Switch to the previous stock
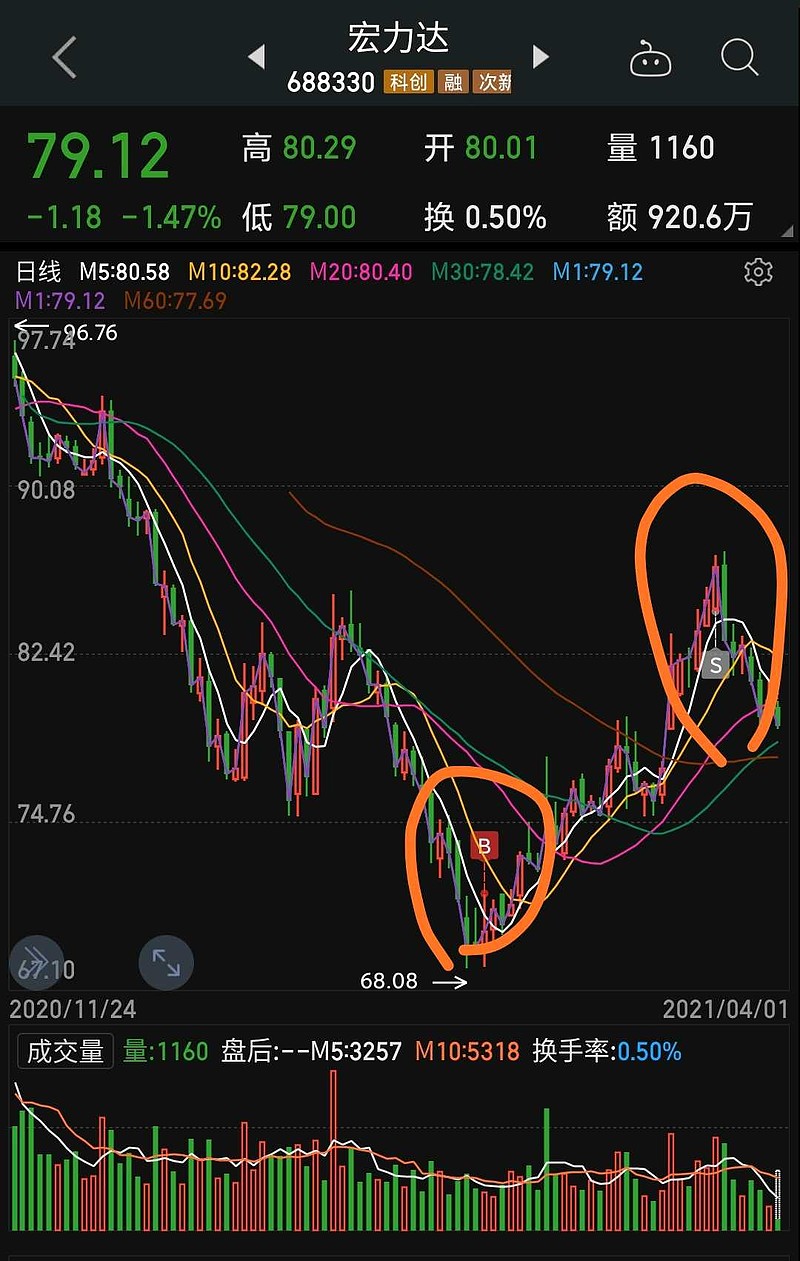 coord(257,57)
